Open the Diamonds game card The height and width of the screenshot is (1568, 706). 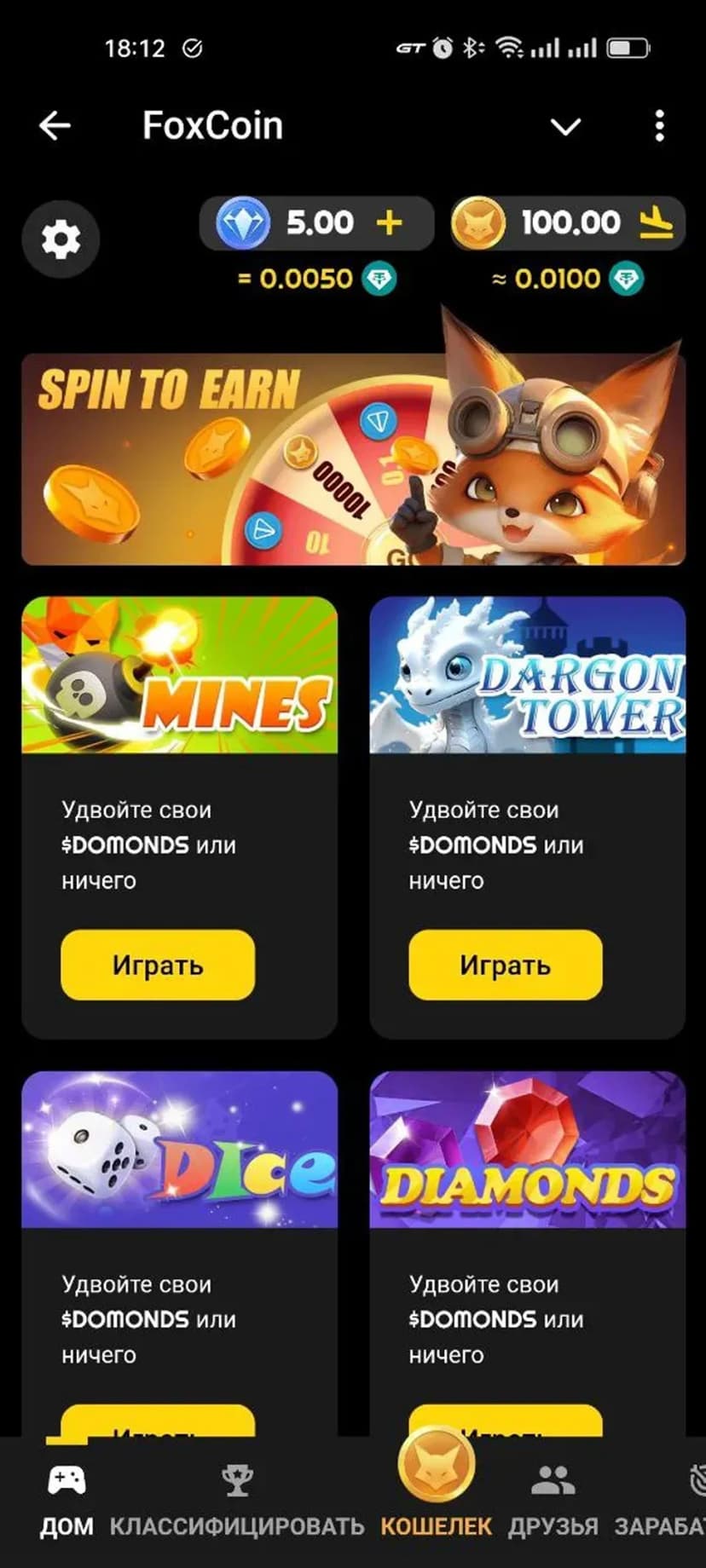point(527,1150)
